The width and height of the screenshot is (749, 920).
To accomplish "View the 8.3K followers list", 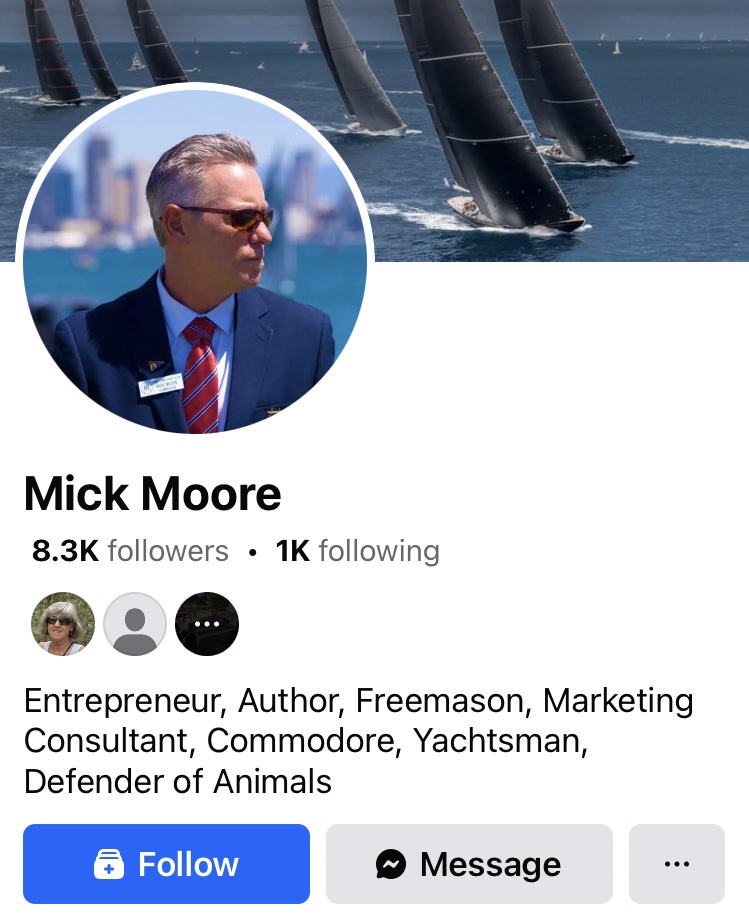I will pos(130,551).
